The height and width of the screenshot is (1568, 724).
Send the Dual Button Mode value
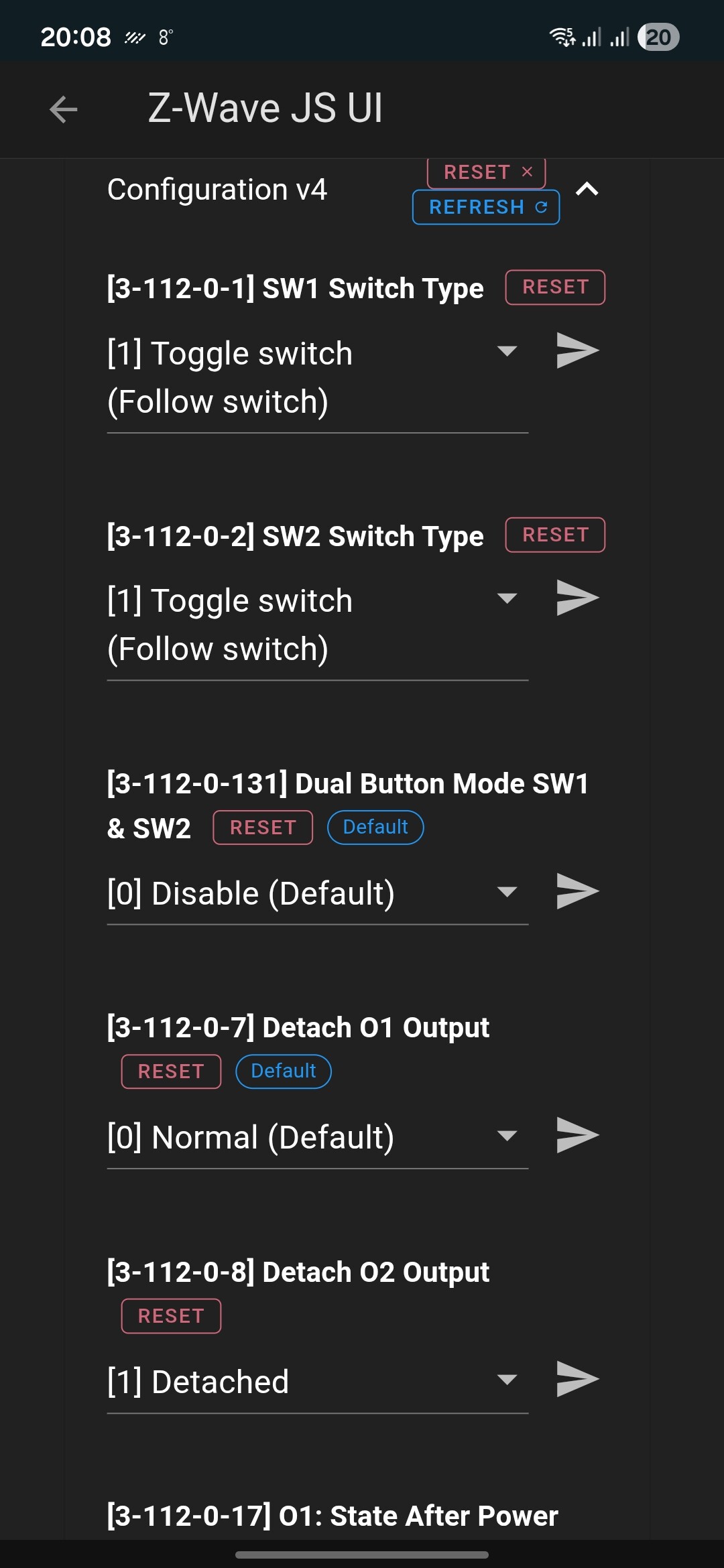coord(577,892)
